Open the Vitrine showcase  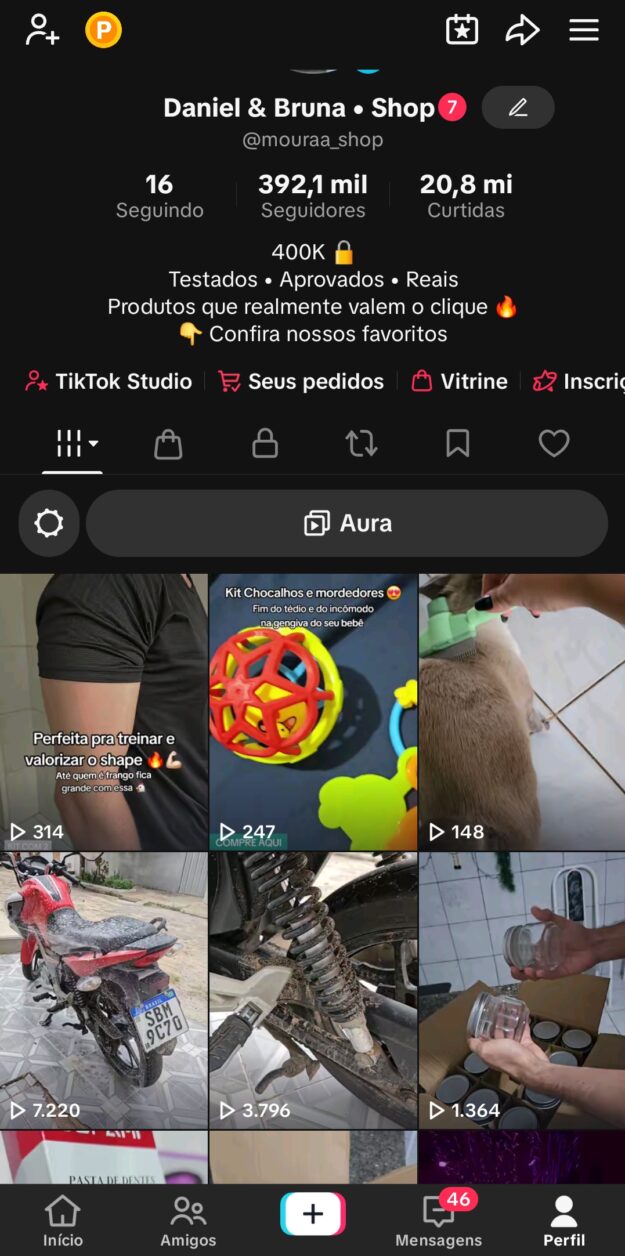click(x=460, y=381)
